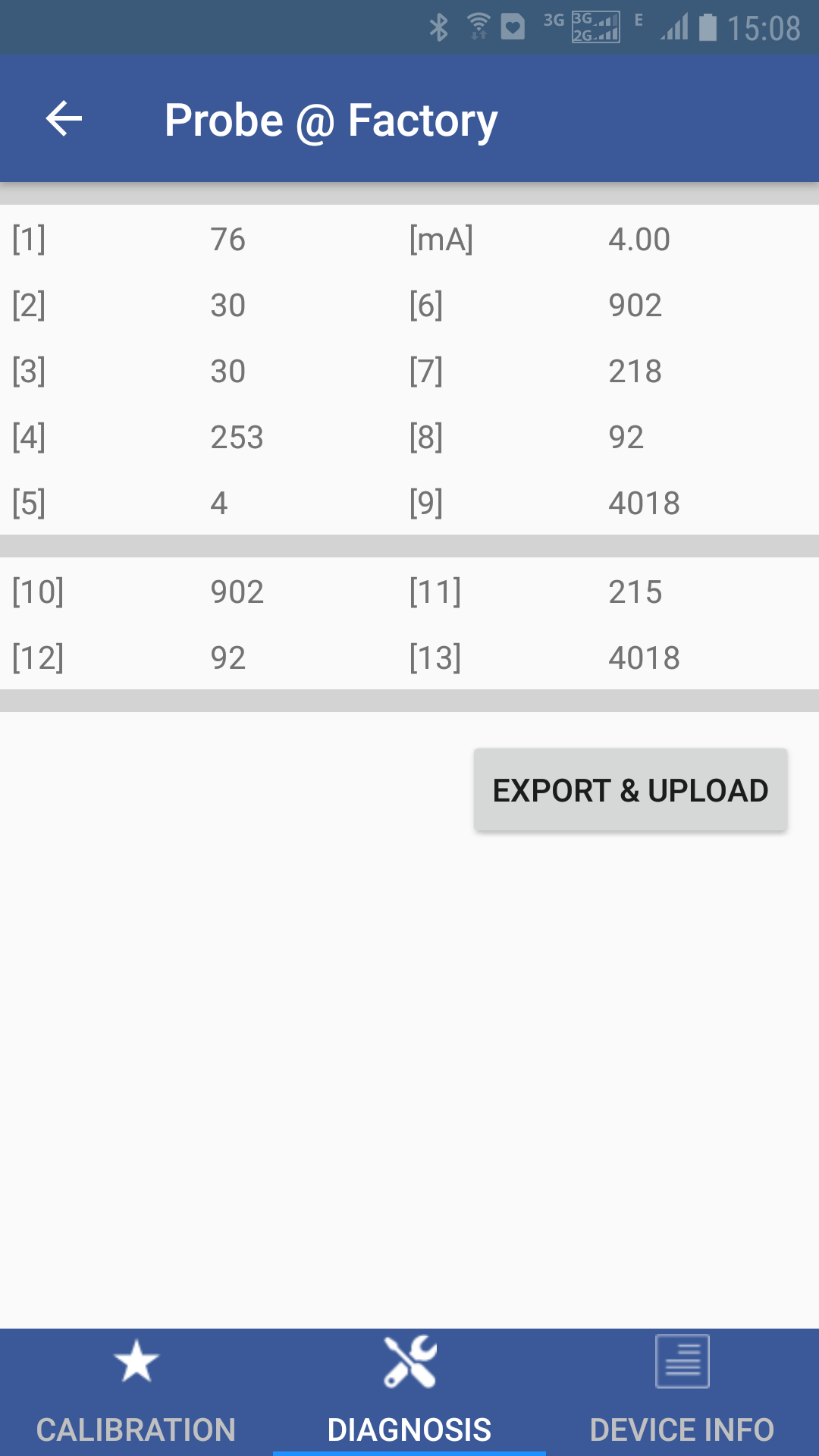Image resolution: width=819 pixels, height=1456 pixels.
Task: Switch to the Calibration tab
Action: tap(136, 1393)
